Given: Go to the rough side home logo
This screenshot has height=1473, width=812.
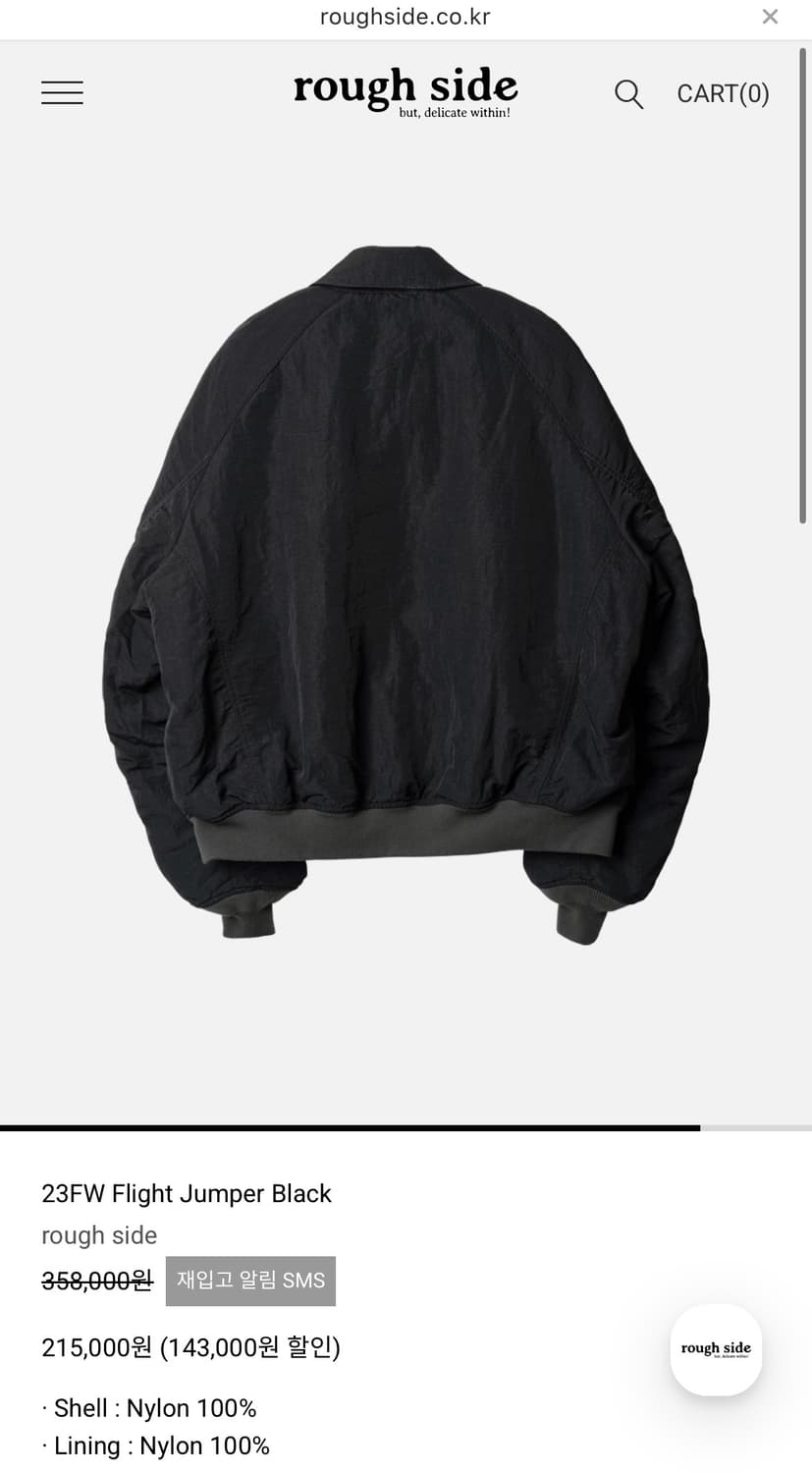Looking at the screenshot, I should [406, 91].
